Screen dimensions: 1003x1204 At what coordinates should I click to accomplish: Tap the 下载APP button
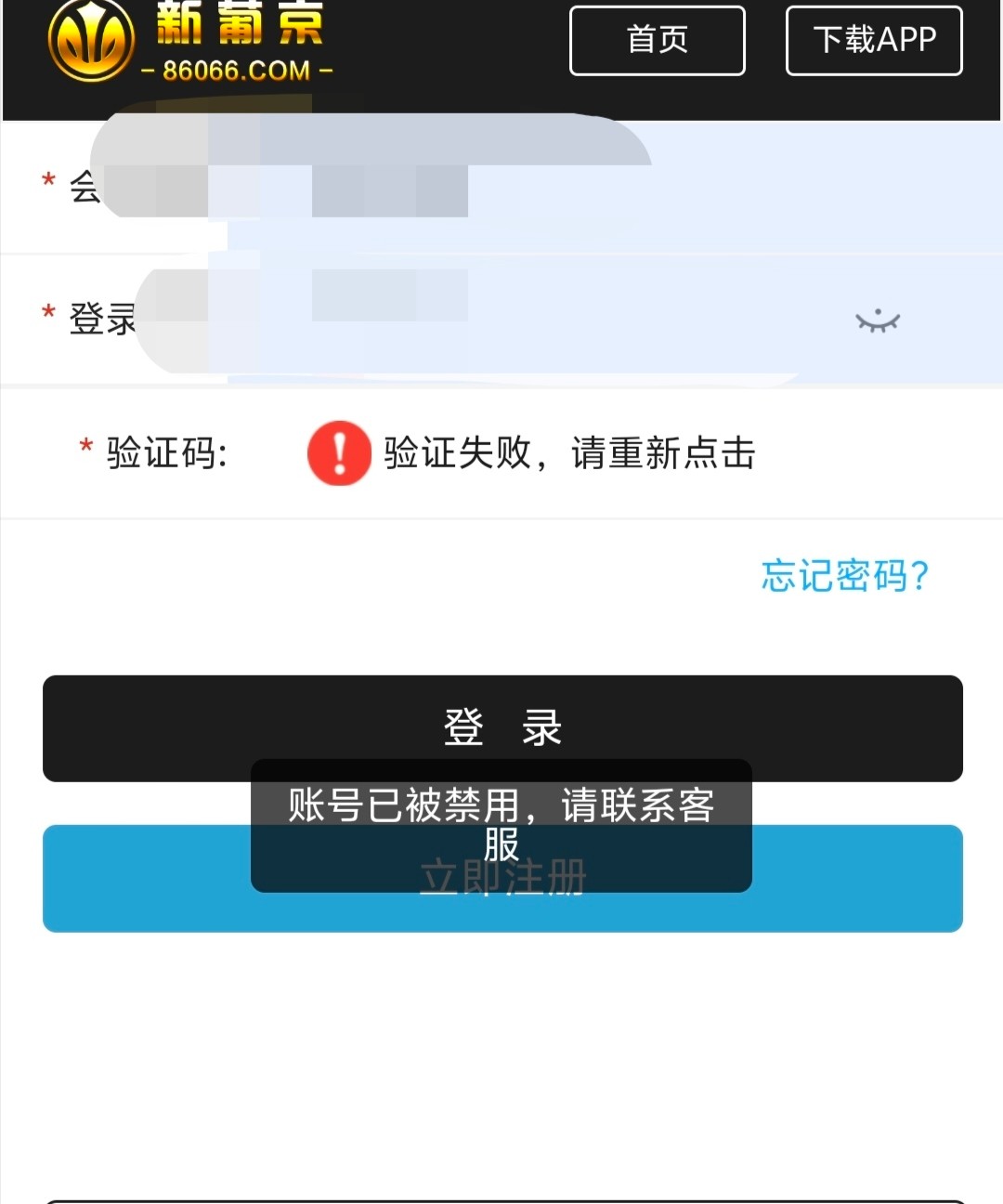coord(874,41)
